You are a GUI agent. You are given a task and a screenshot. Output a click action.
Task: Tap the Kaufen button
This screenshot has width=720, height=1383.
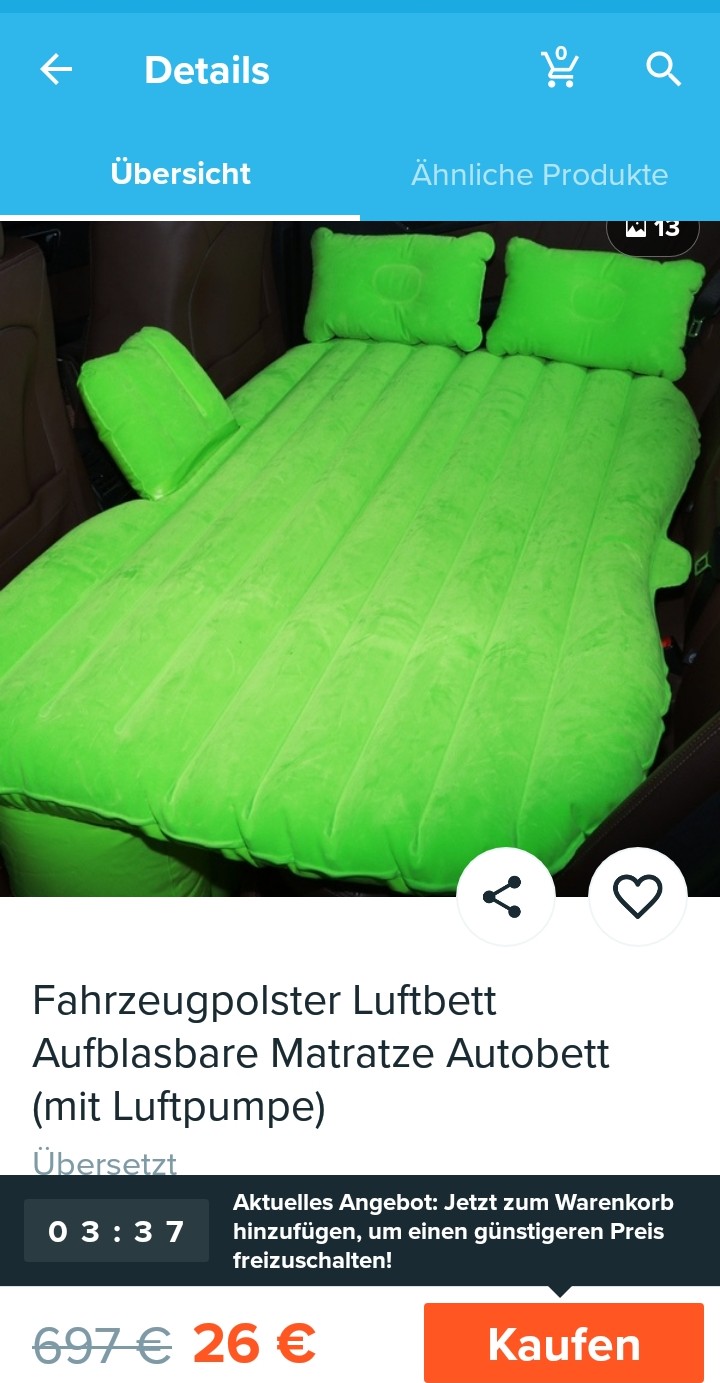click(563, 1344)
